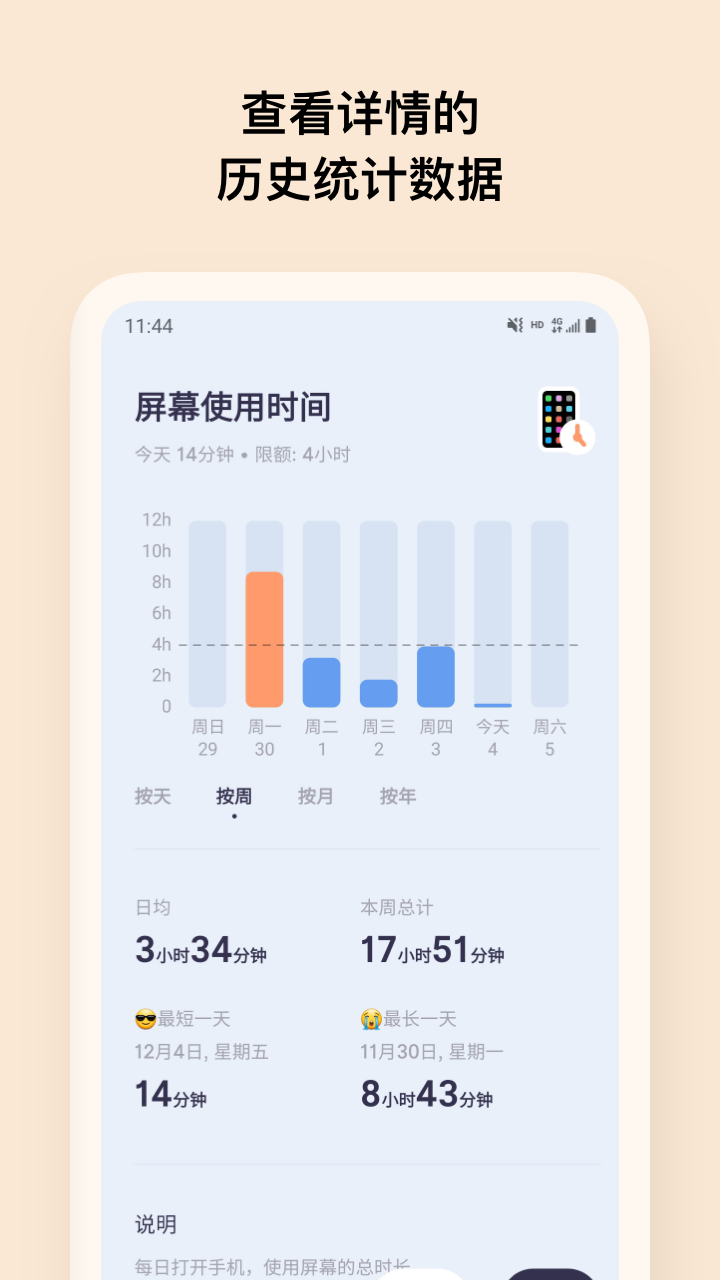This screenshot has height=1280, width=720.
Task: Switch to the 按年 tab
Action: point(398,797)
